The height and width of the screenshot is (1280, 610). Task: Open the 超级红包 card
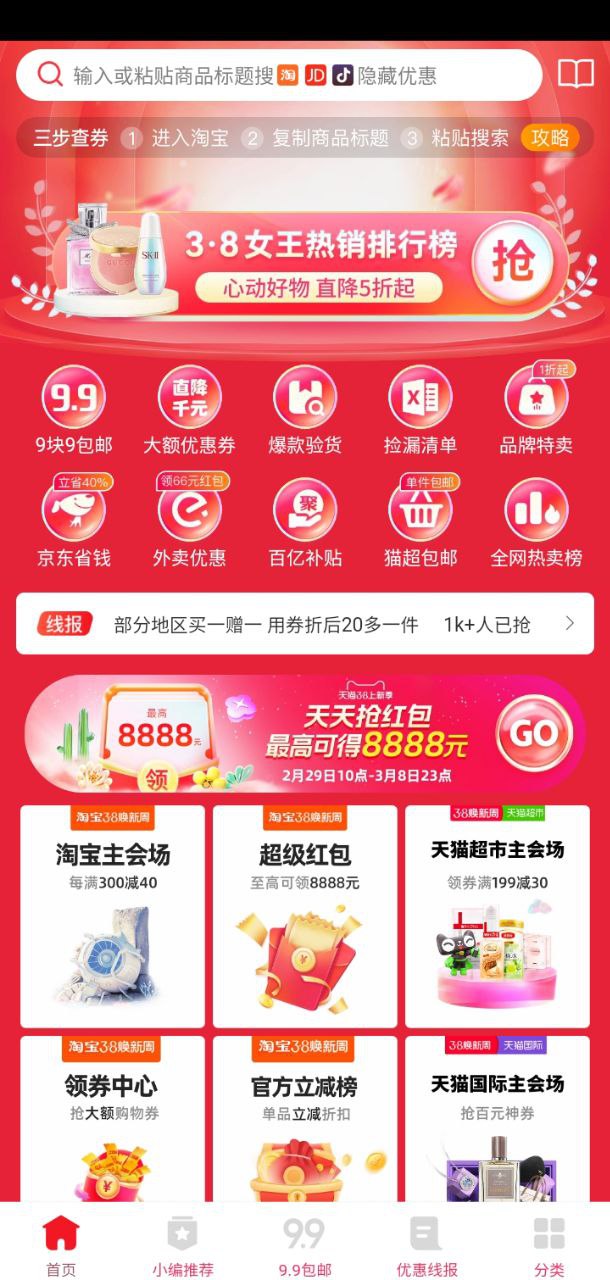[305, 917]
